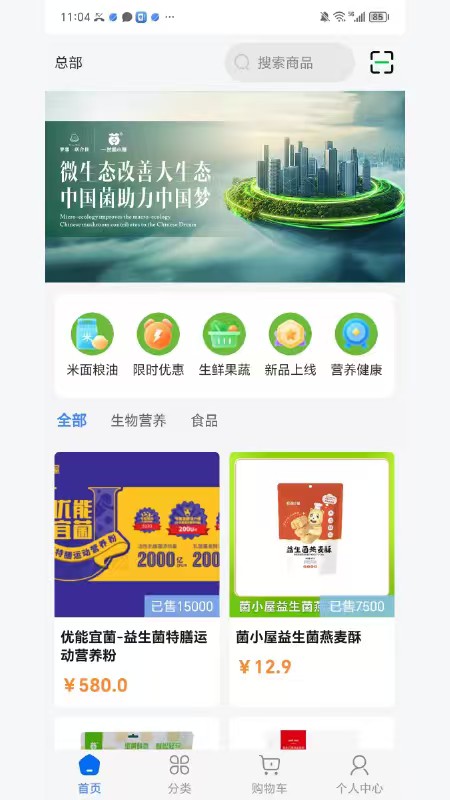Switch to the 分类 tab
The width and height of the screenshot is (450, 800).
(180, 774)
